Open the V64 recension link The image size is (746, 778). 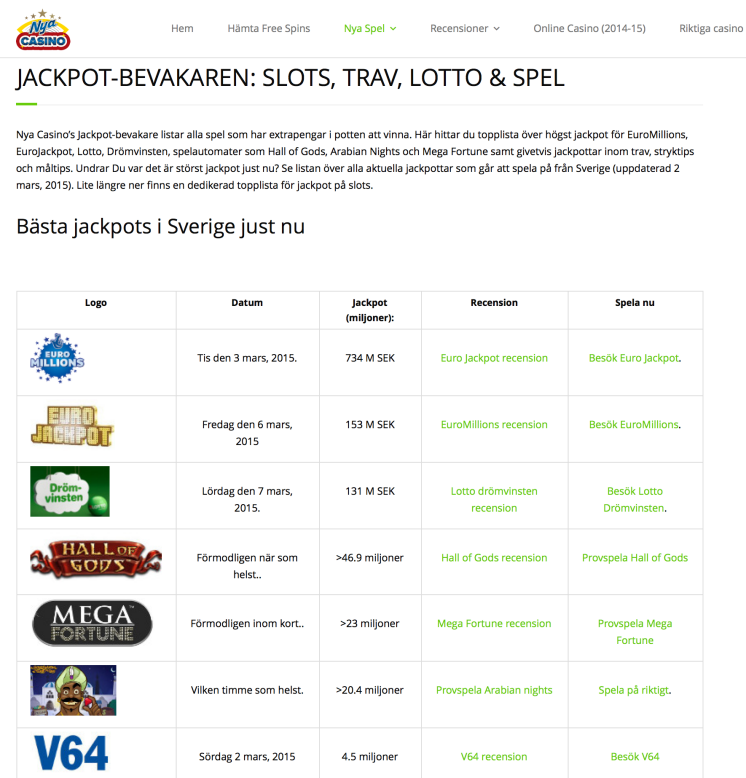point(494,757)
